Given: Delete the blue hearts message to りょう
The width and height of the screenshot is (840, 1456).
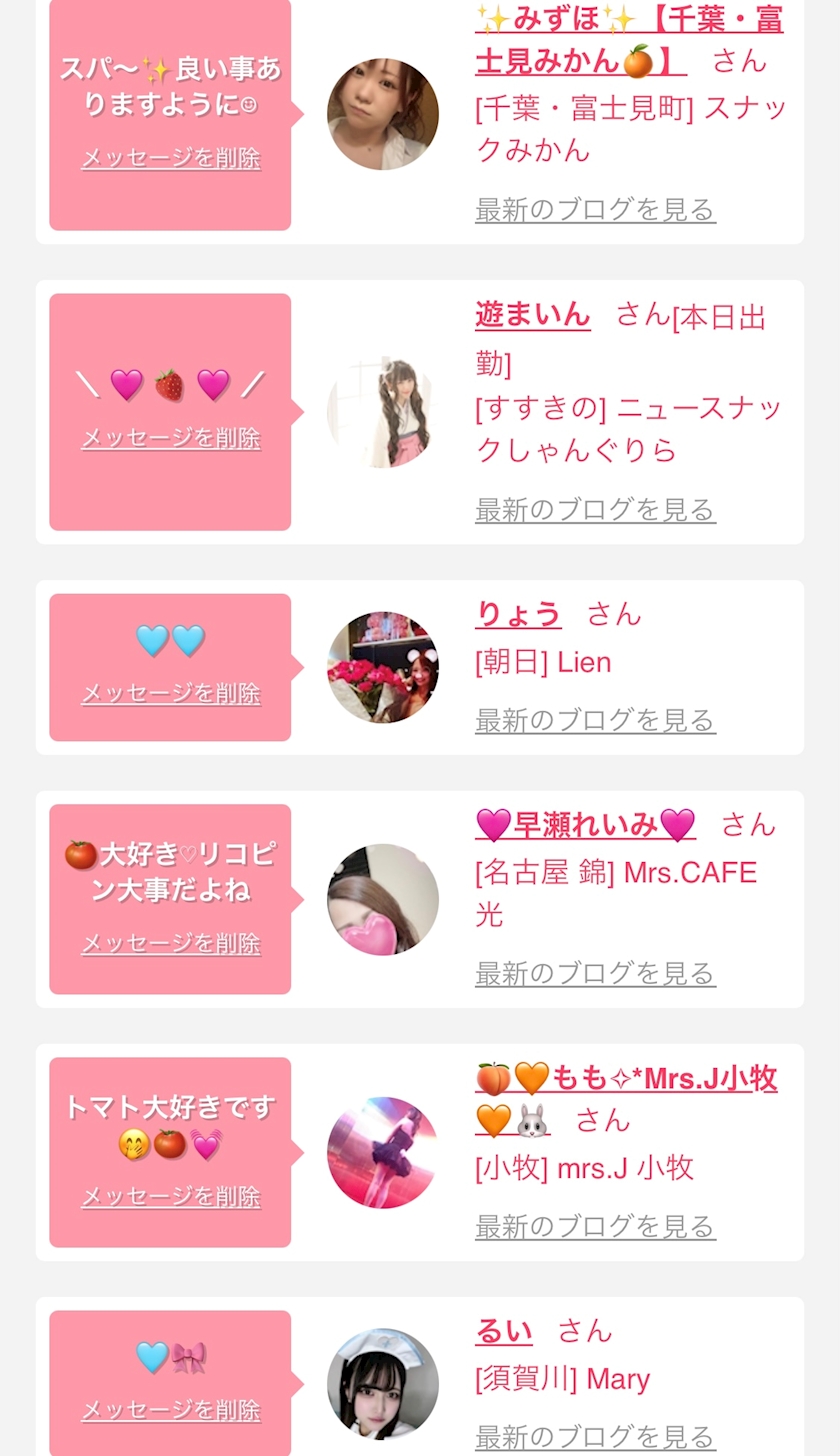Looking at the screenshot, I should tap(170, 693).
